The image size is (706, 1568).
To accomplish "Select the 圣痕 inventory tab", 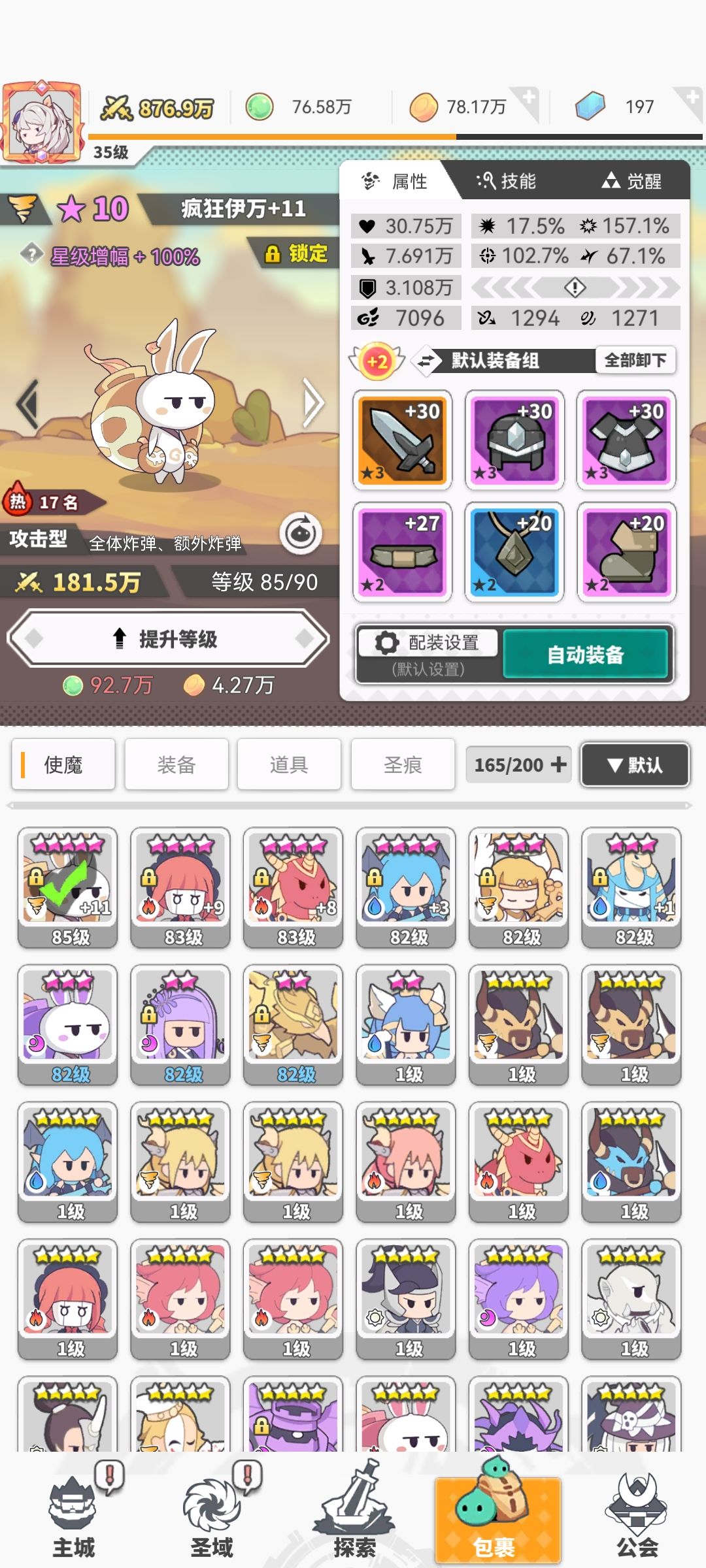I will 403,764.
